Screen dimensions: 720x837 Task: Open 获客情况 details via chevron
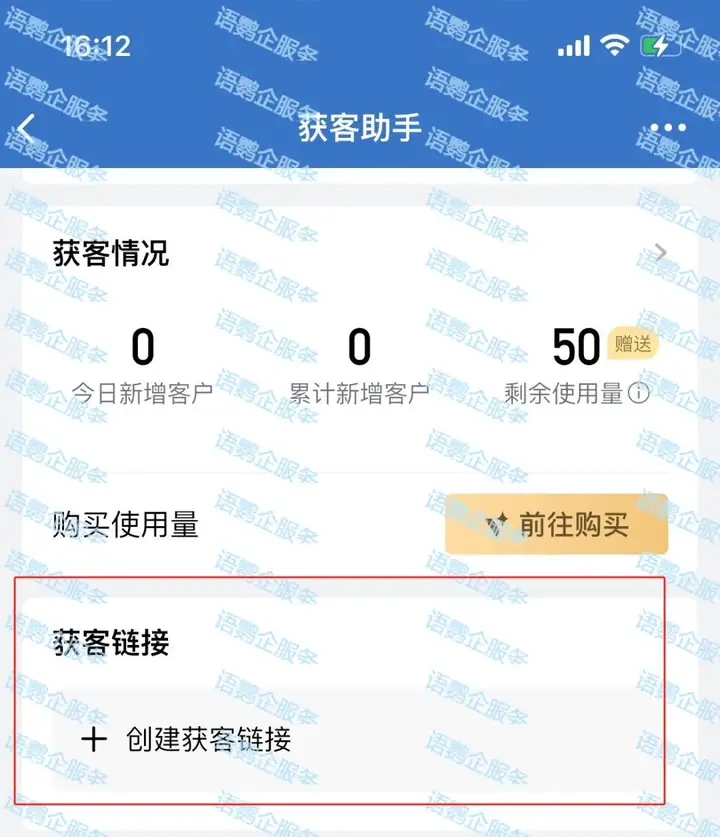660,253
